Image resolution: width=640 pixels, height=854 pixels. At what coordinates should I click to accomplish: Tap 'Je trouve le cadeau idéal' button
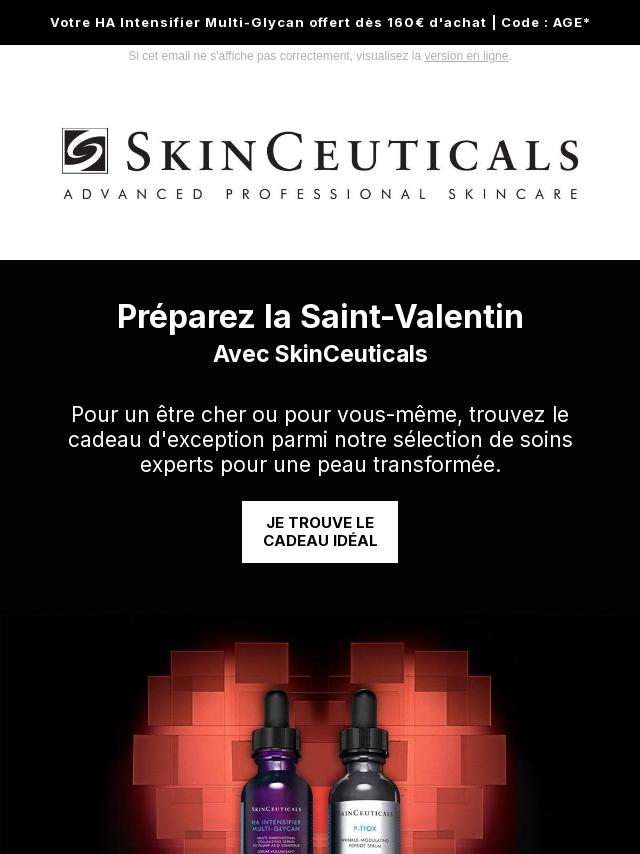[x=320, y=532]
